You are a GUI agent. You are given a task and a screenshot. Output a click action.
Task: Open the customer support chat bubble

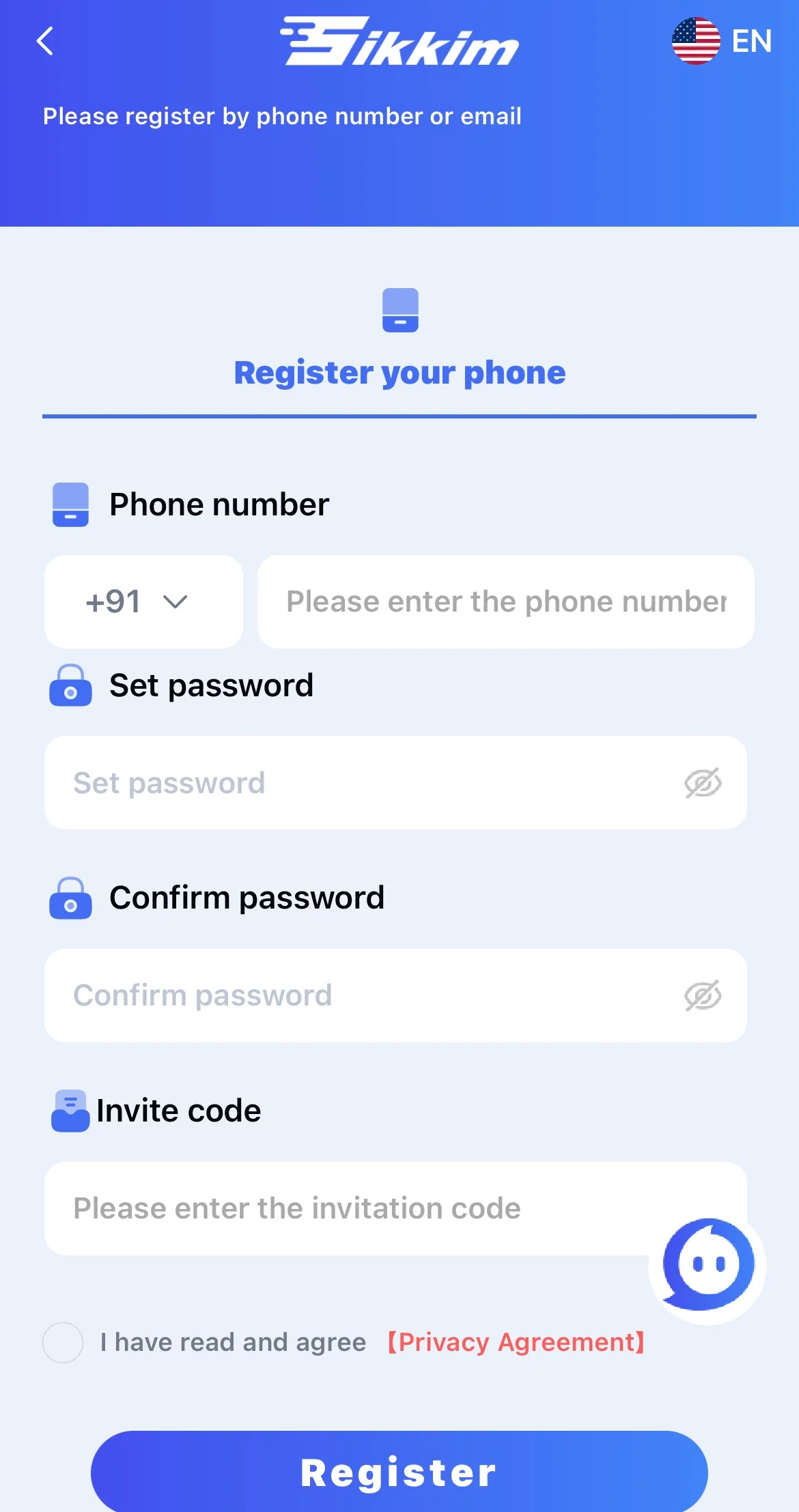(x=708, y=1265)
